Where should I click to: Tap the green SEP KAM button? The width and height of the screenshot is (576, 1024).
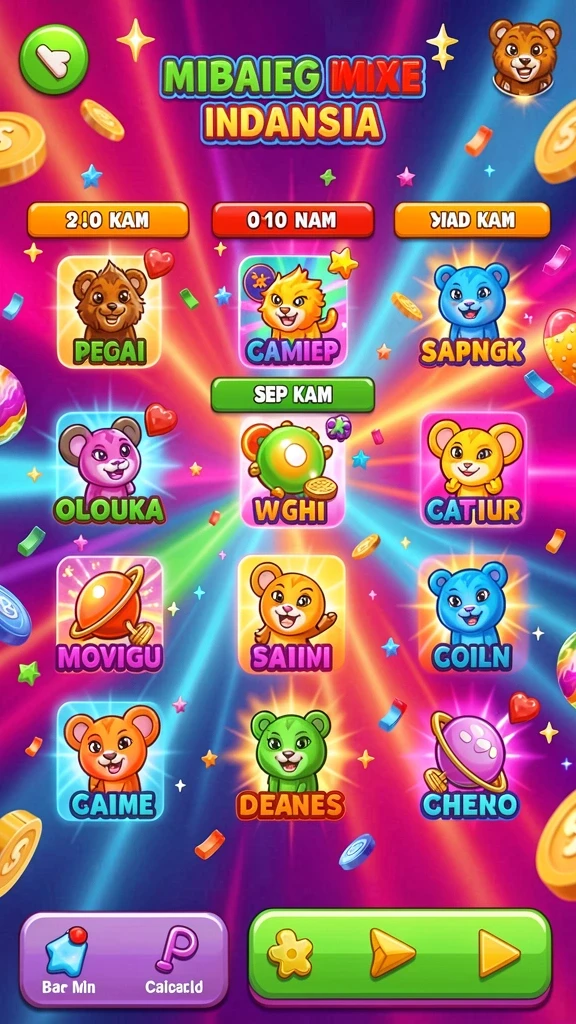(x=293, y=395)
